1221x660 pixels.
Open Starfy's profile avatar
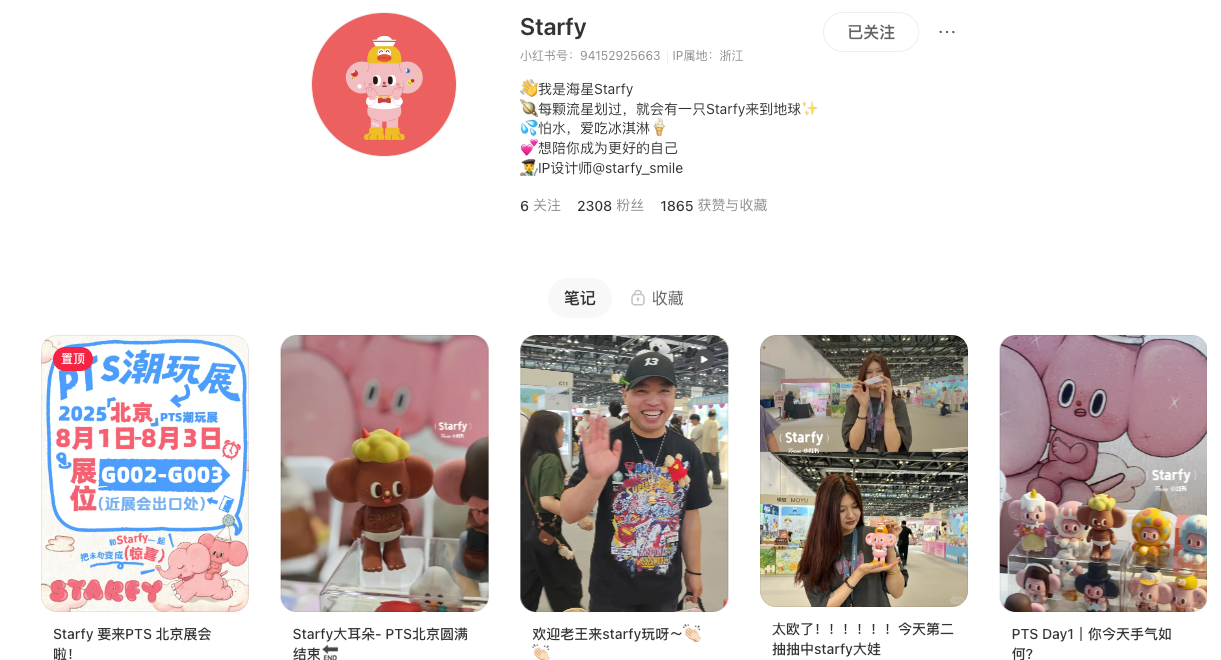pyautogui.click(x=384, y=84)
